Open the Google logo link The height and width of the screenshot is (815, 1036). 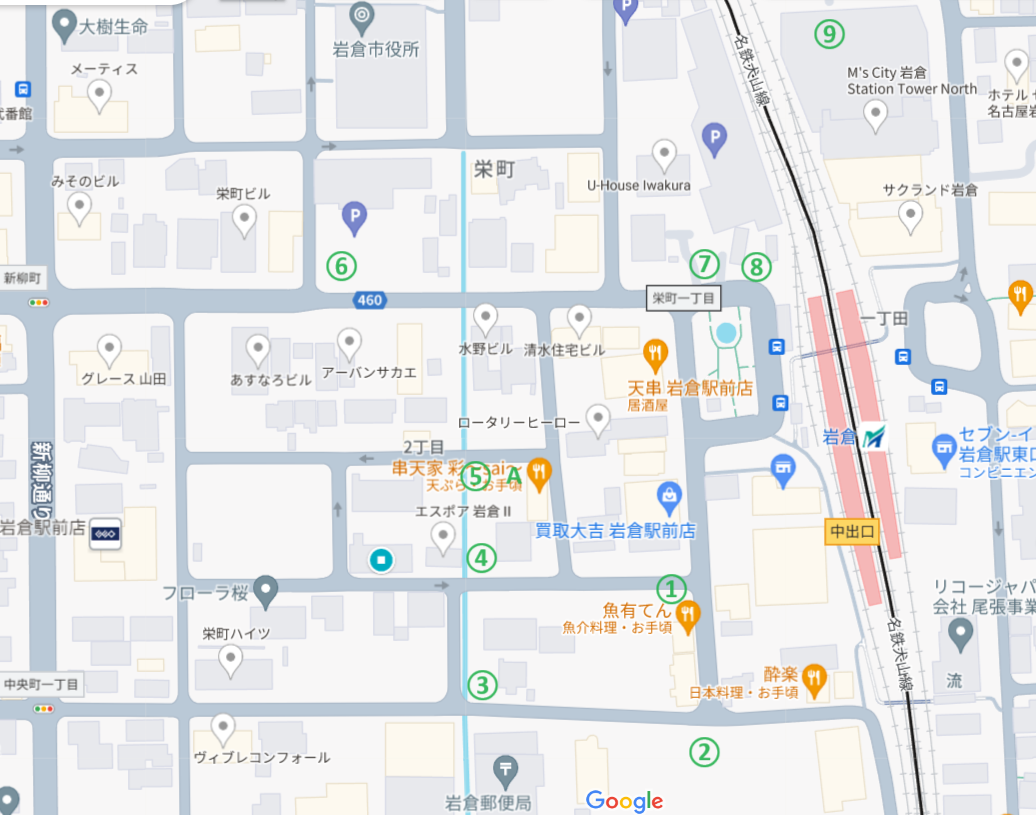(624, 801)
